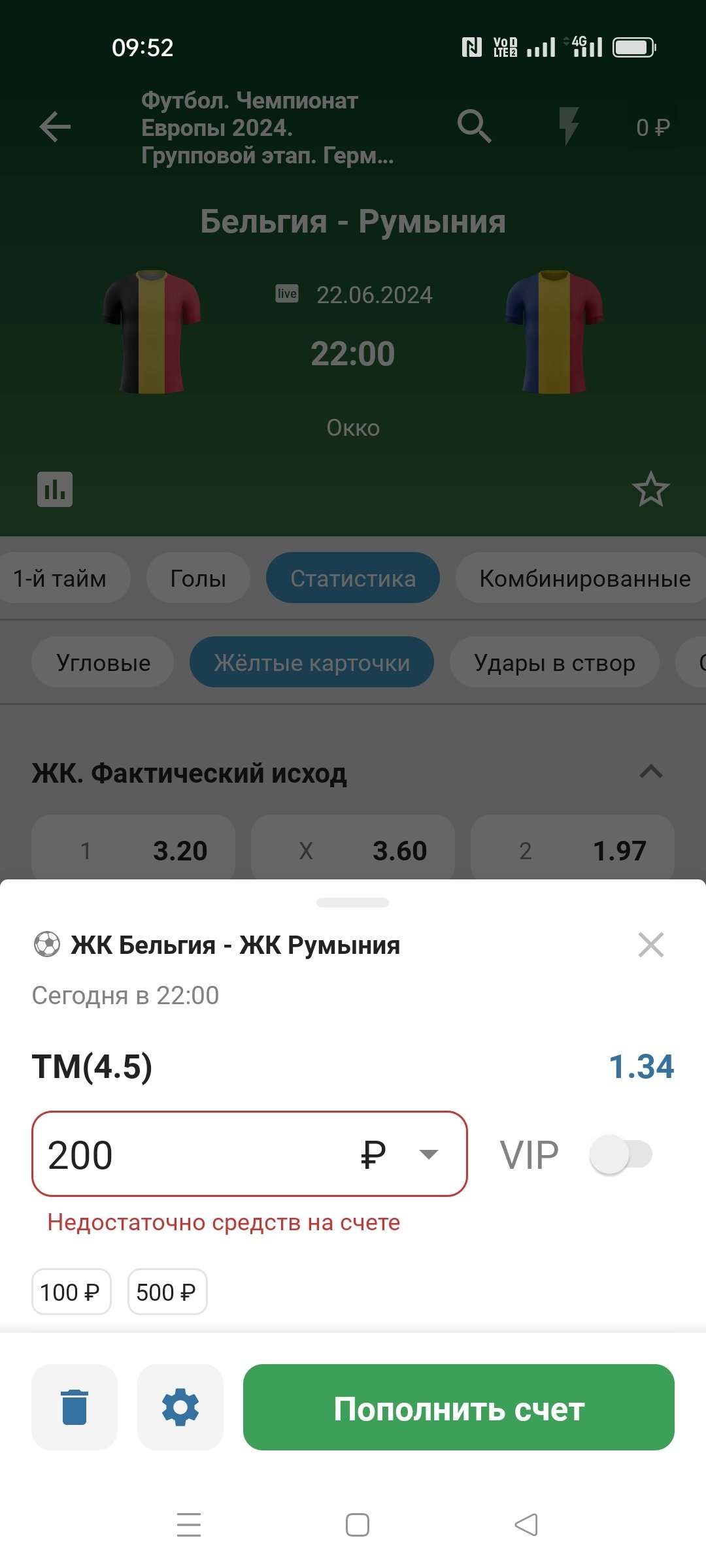Viewport: 706px width, 1568px height.
Task: Go back with the system navigation triangle
Action: coord(526,1525)
